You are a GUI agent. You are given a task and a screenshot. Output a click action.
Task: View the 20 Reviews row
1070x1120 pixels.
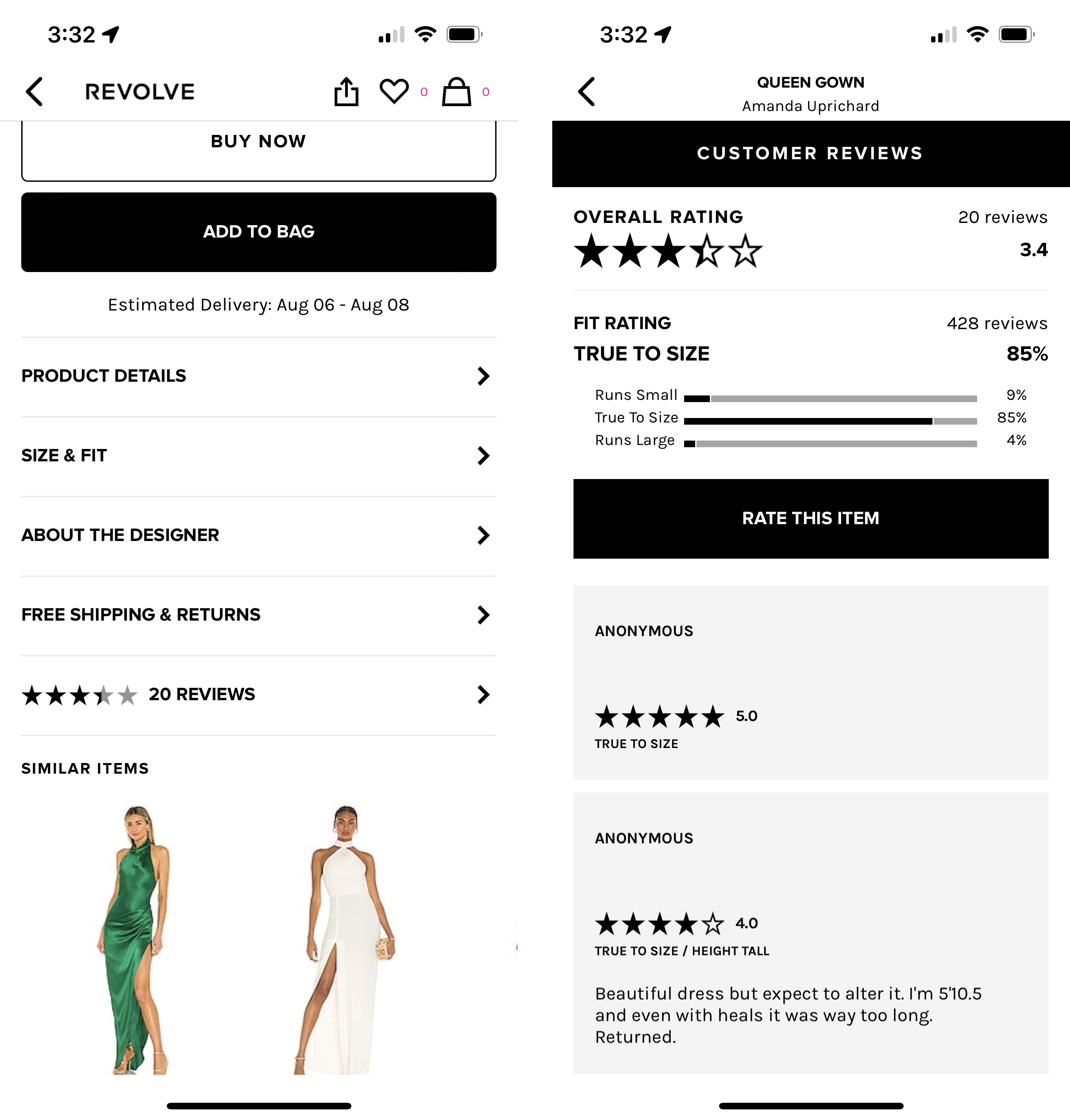pyautogui.click(x=258, y=694)
